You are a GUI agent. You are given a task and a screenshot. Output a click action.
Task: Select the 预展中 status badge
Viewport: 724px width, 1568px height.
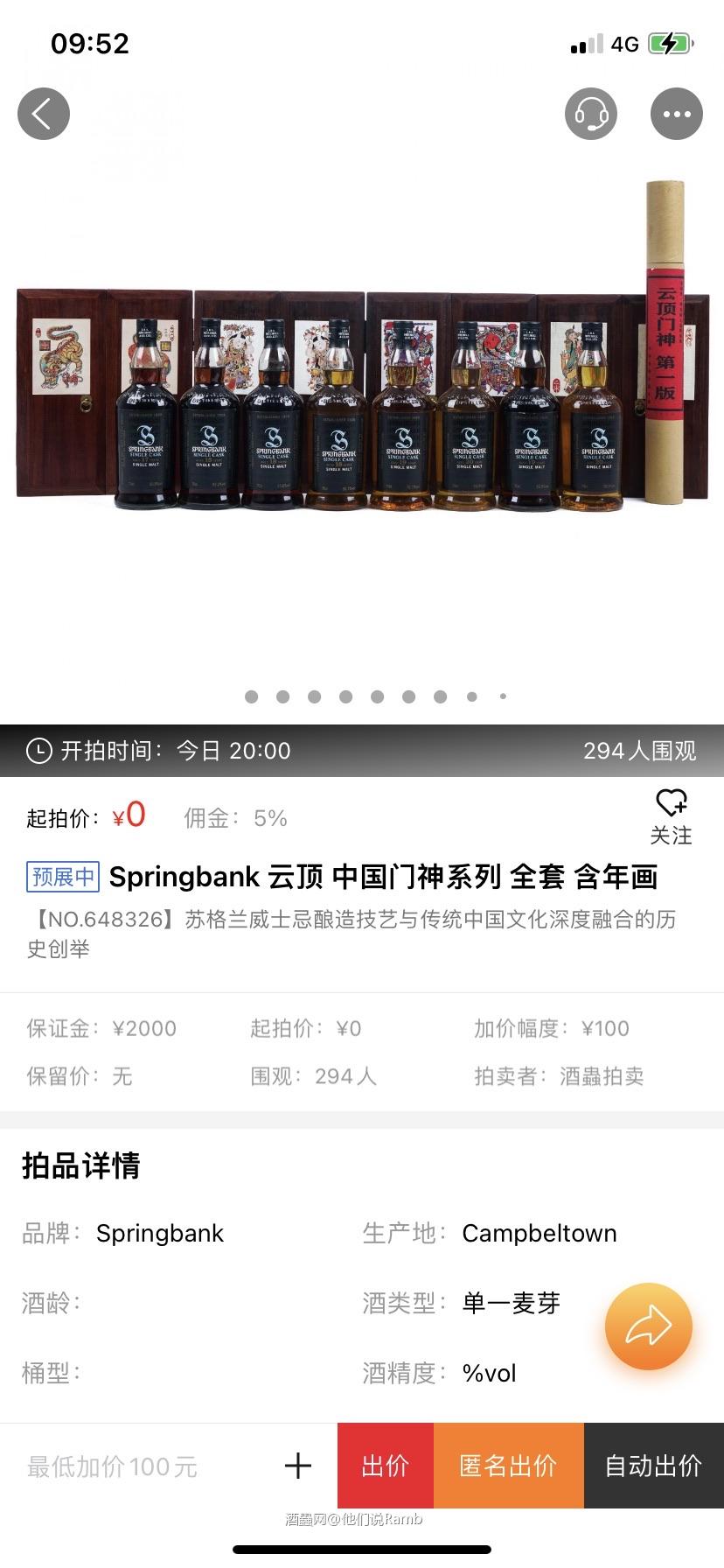point(60,877)
